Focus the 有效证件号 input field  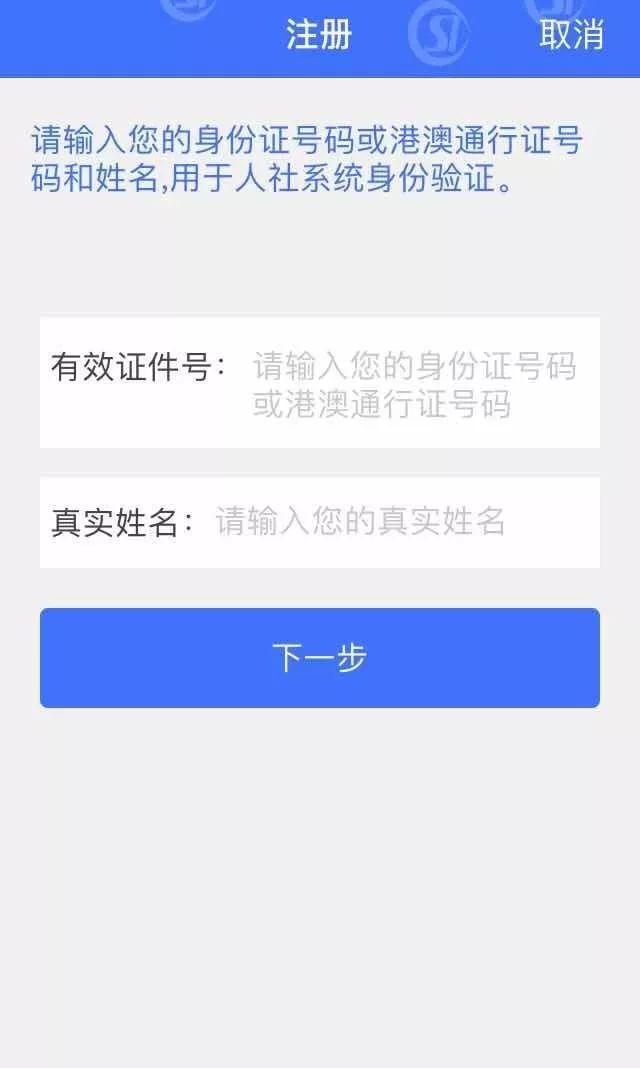(415, 384)
